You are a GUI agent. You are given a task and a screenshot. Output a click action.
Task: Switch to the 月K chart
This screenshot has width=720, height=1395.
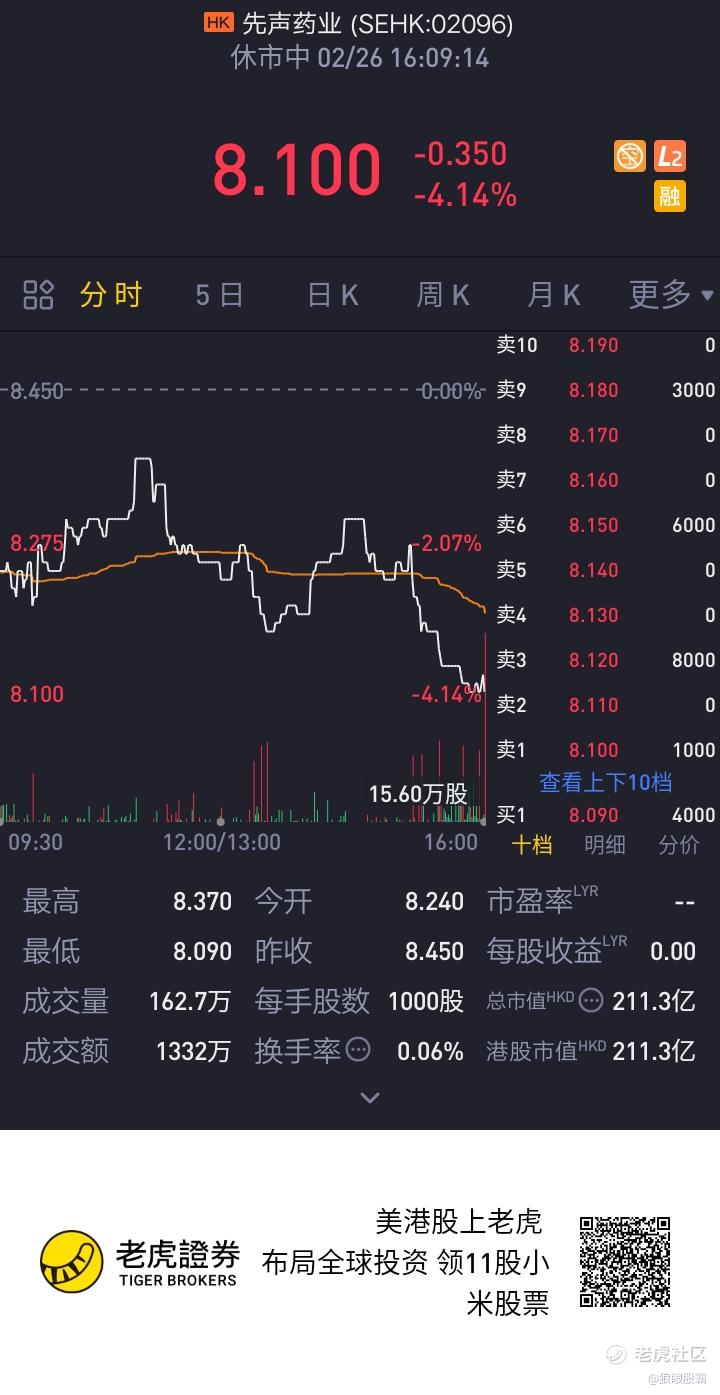(x=554, y=295)
